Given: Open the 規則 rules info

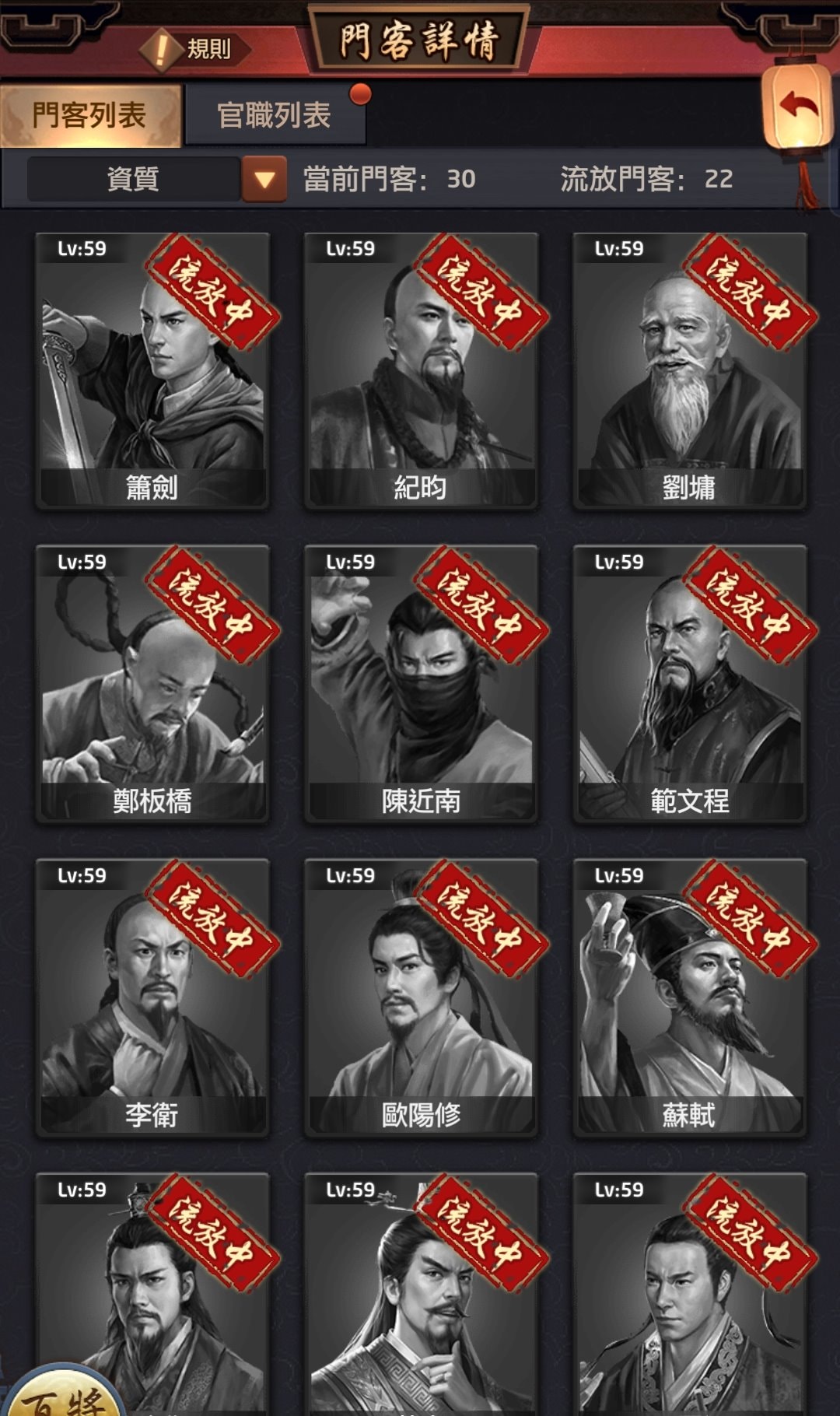Looking at the screenshot, I should pyautogui.click(x=194, y=49).
